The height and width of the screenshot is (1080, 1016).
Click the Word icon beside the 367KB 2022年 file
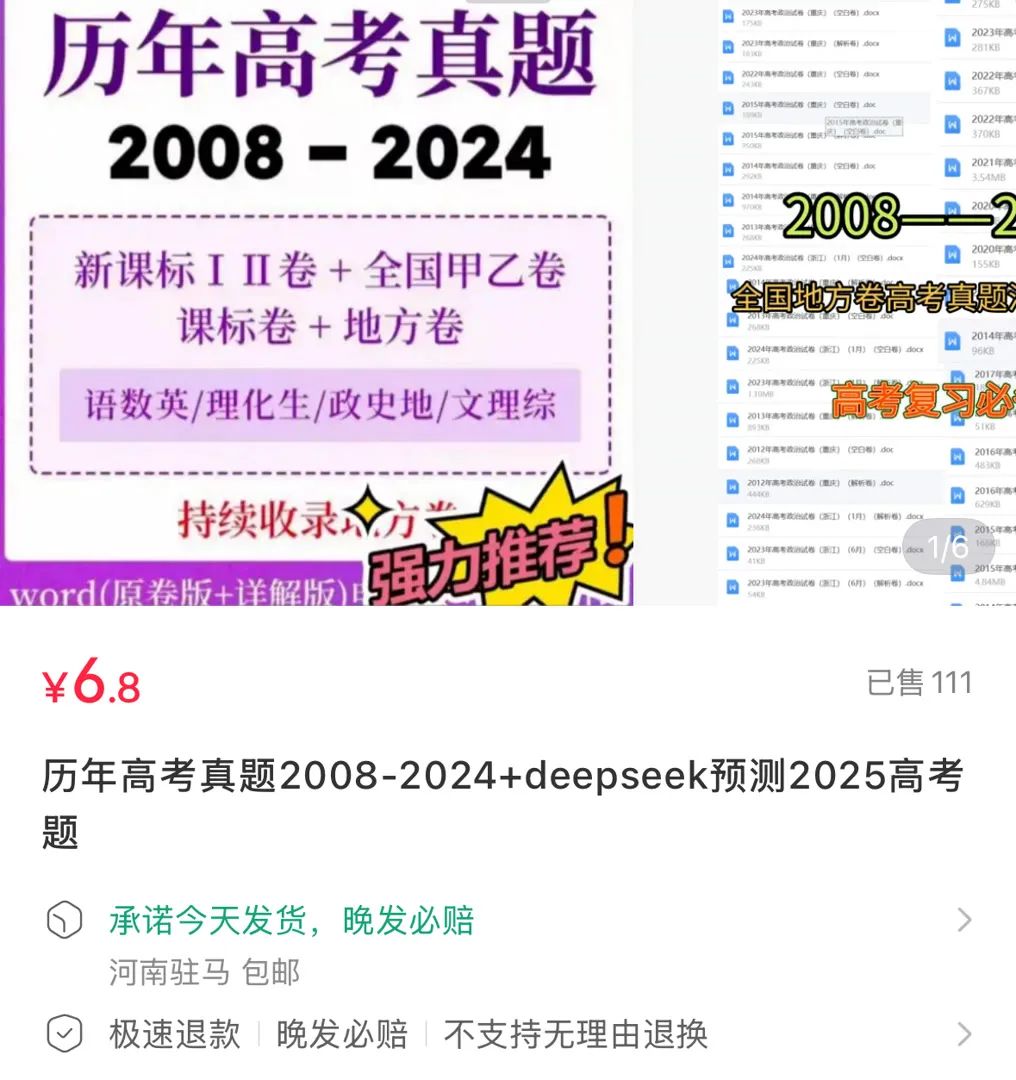pyautogui.click(x=951, y=81)
